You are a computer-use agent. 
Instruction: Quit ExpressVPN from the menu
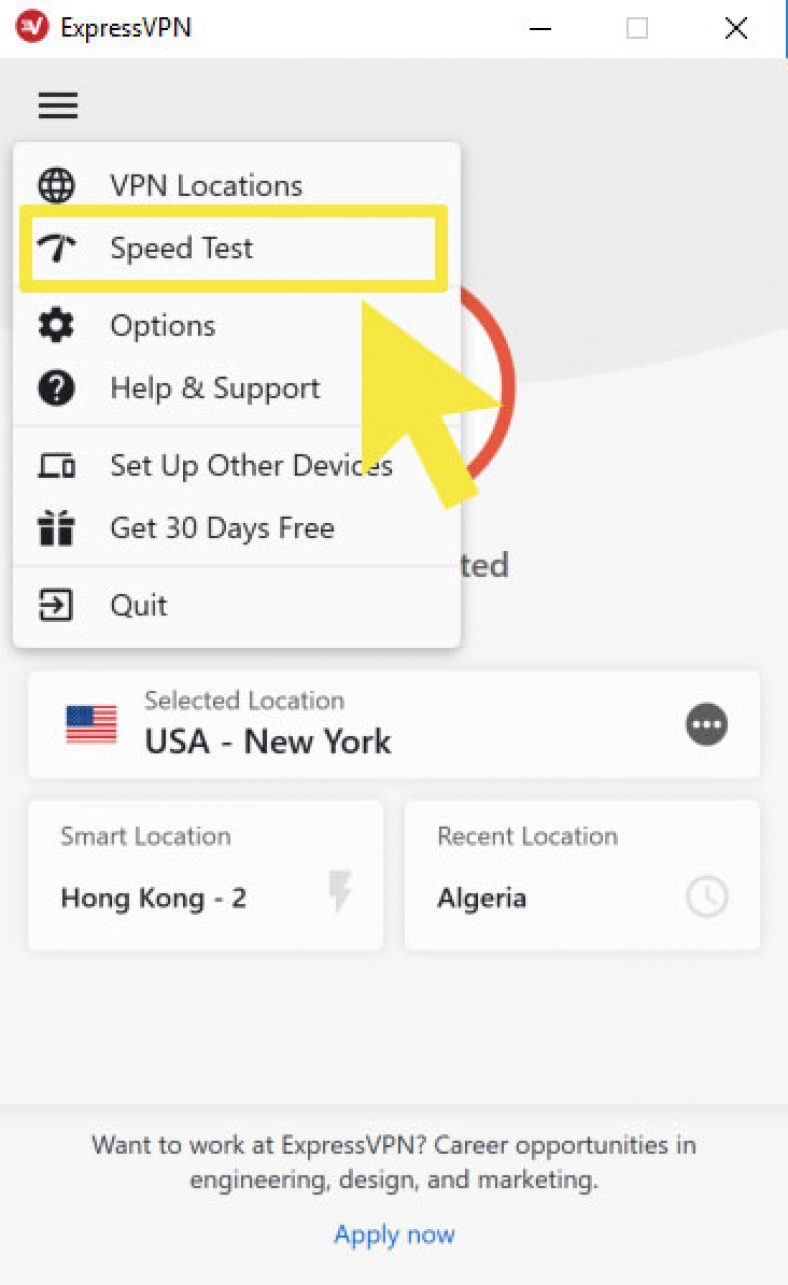coord(236,605)
